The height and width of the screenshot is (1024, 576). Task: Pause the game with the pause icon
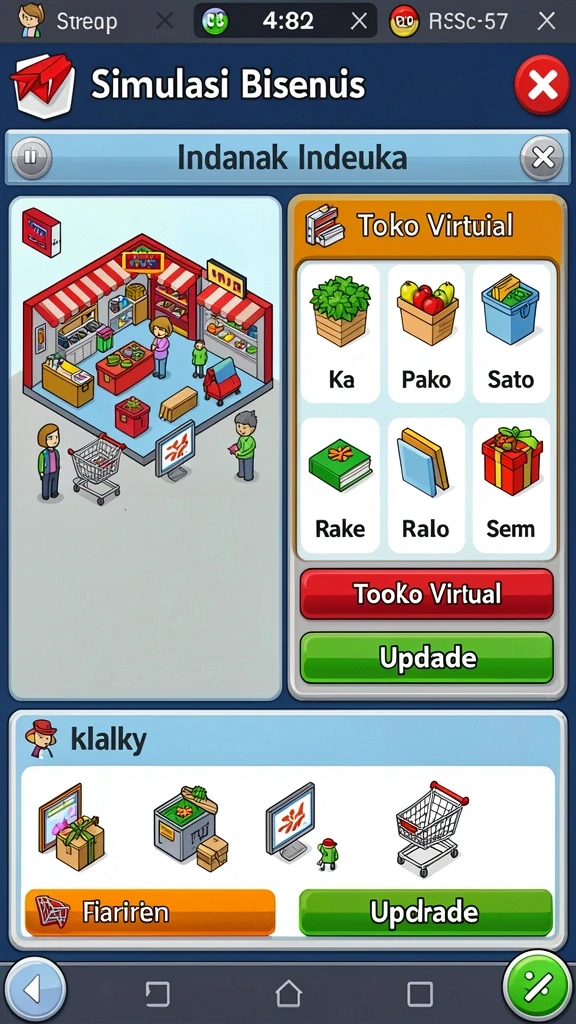click(x=31, y=157)
